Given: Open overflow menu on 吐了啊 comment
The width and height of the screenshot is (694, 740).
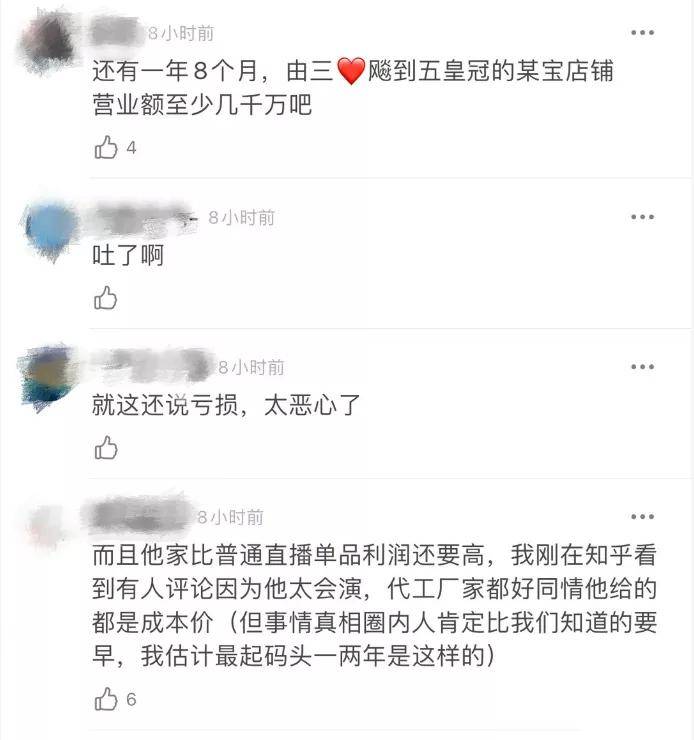Looking at the screenshot, I should (x=643, y=217).
